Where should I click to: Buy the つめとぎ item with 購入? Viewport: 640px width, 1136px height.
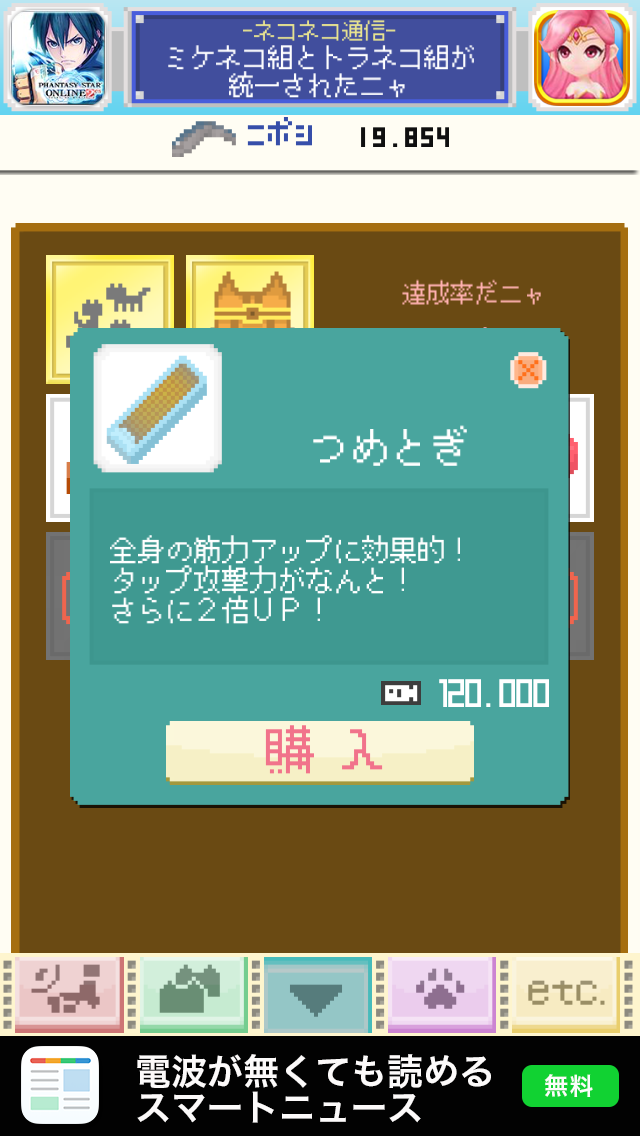[319, 751]
